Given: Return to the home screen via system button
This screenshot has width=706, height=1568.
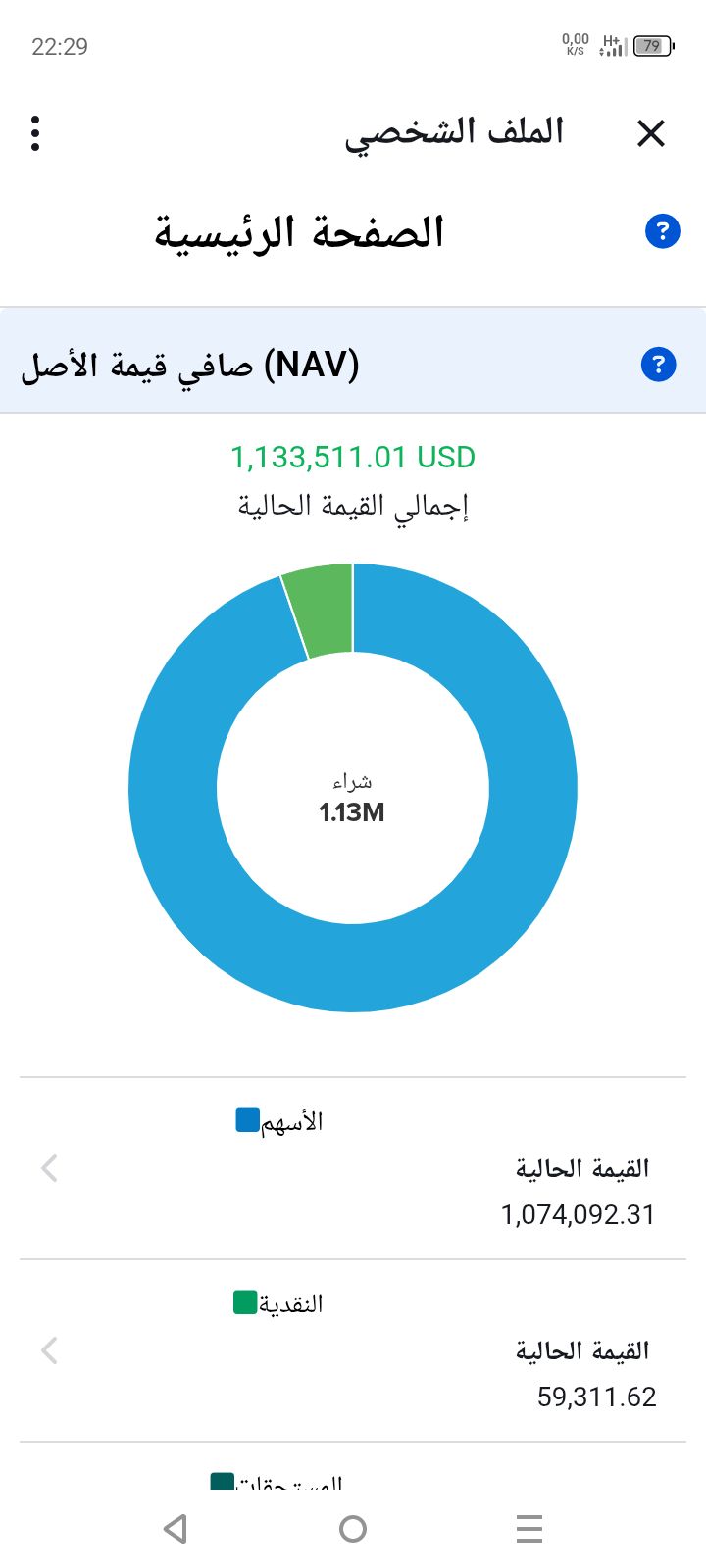Looking at the screenshot, I should [x=353, y=1528].
